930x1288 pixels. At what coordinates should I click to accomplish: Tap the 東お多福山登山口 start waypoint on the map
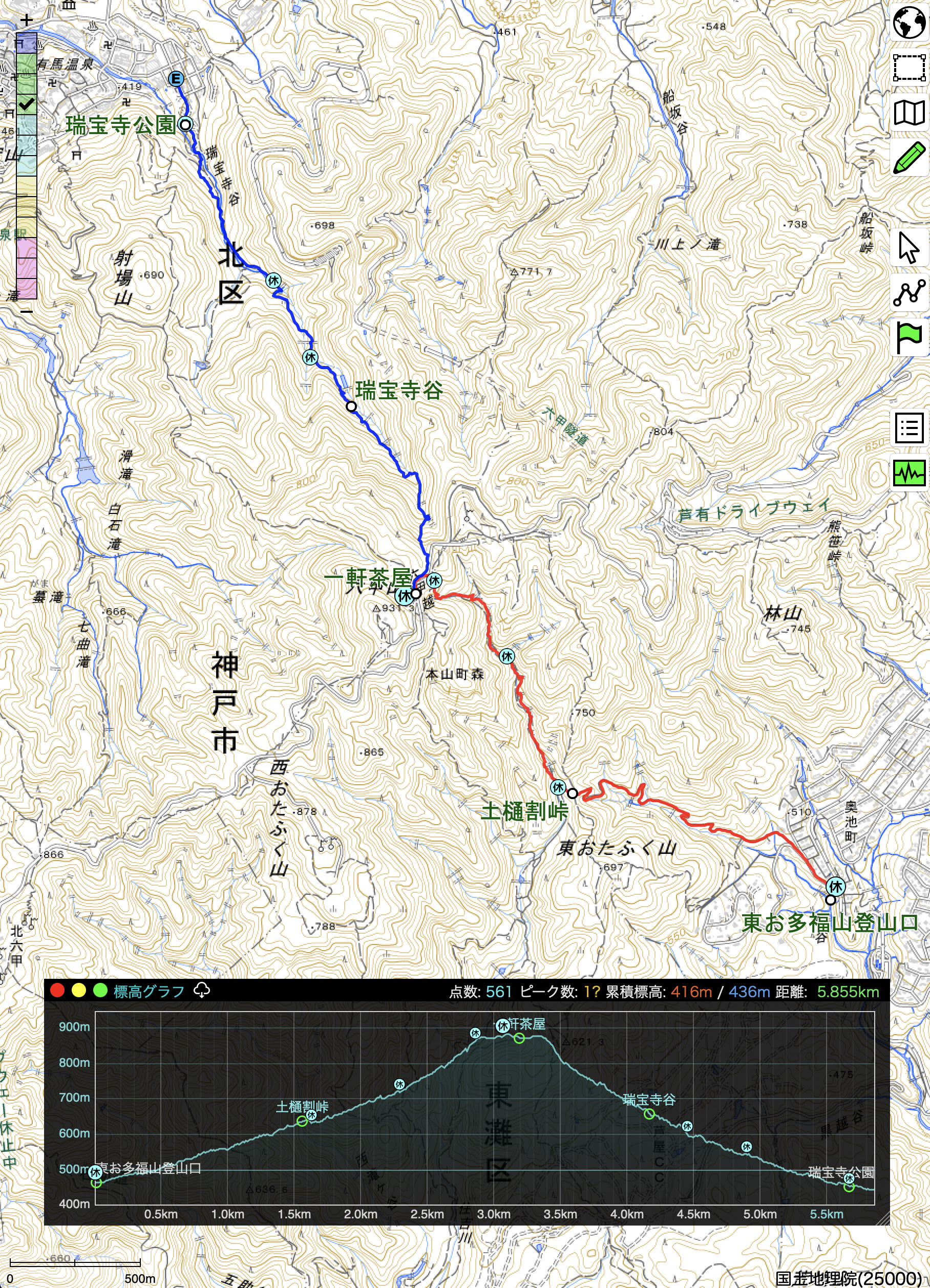pyautogui.click(x=831, y=899)
